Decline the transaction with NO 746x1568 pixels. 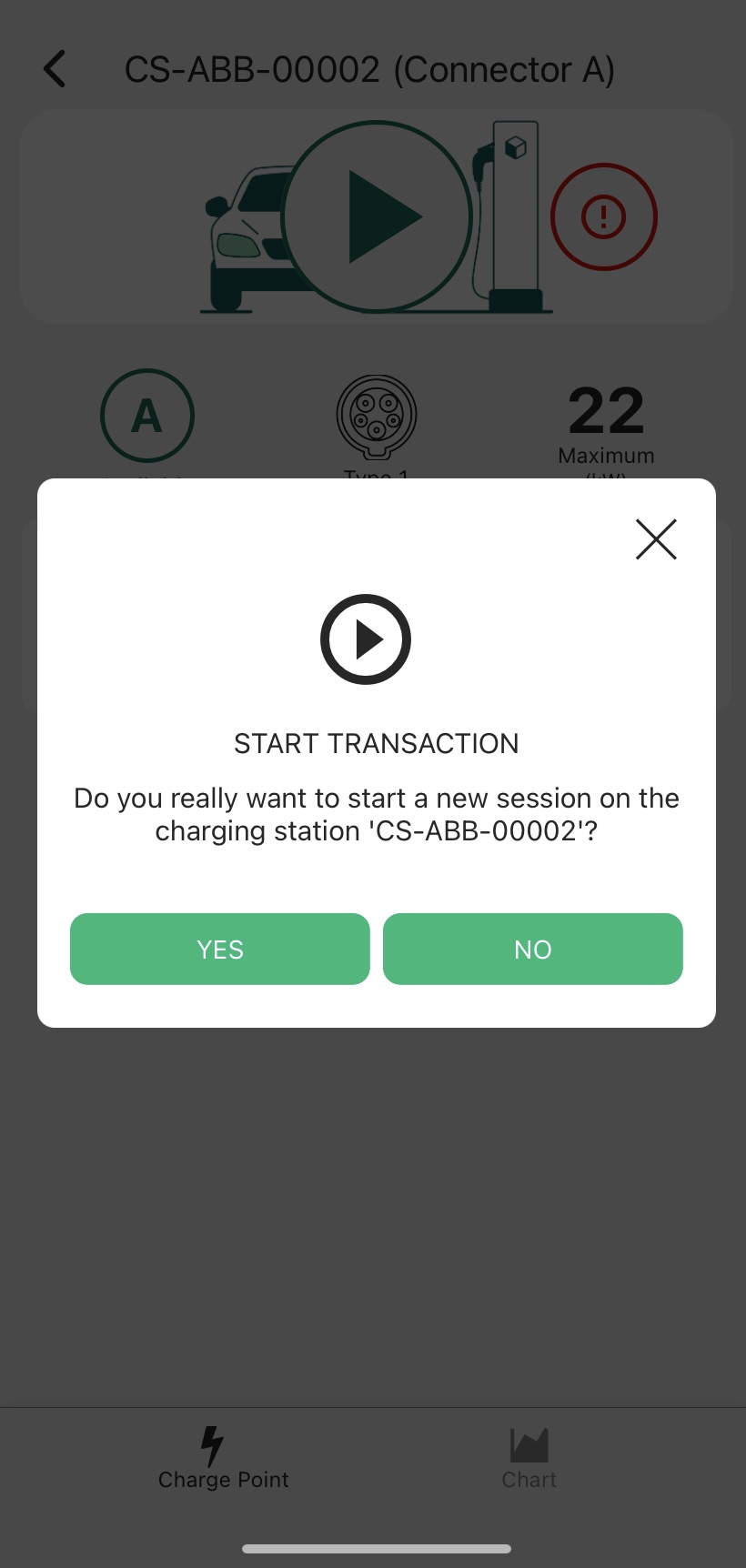[x=532, y=949]
